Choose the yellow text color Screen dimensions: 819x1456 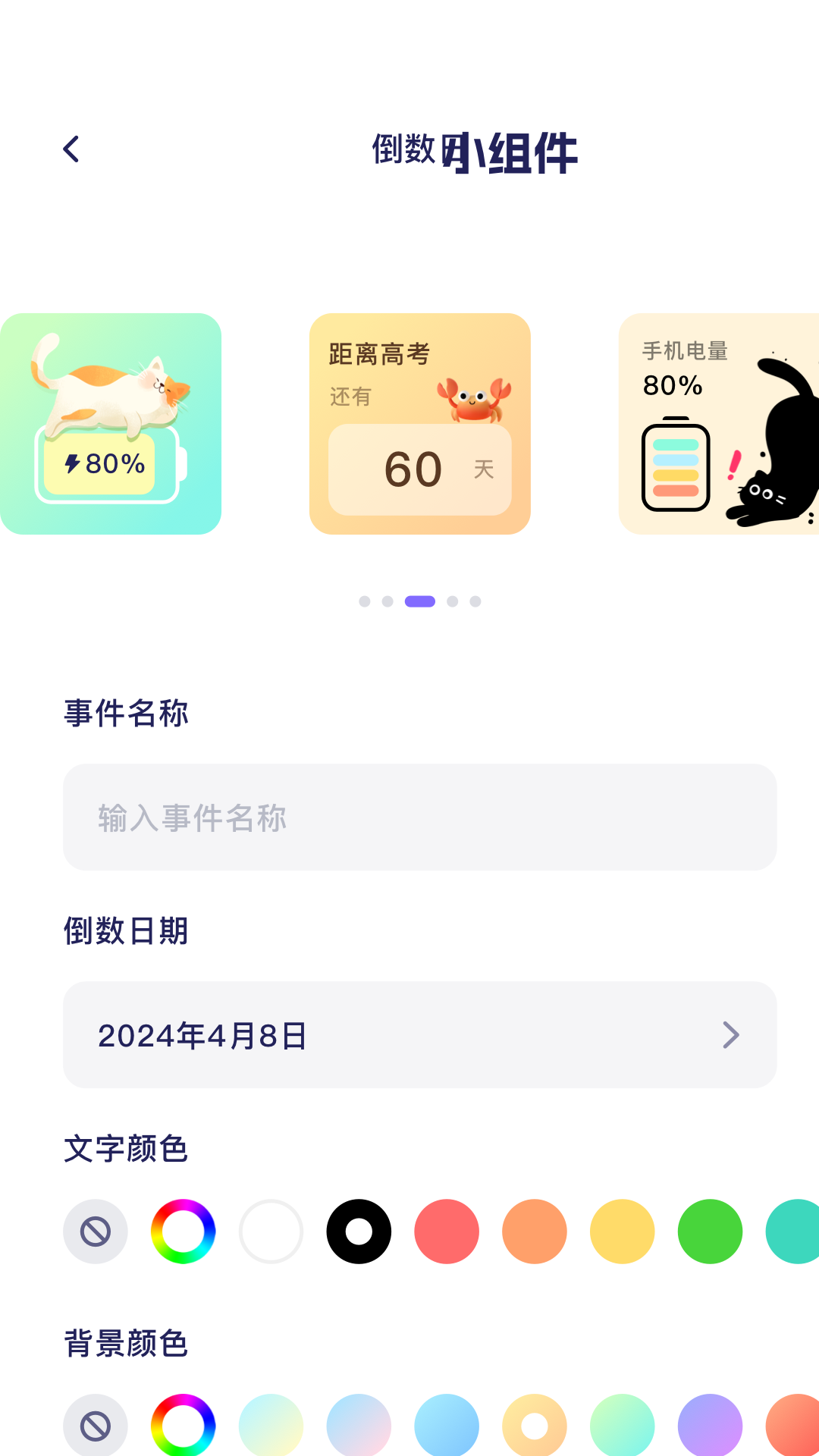click(x=623, y=1231)
